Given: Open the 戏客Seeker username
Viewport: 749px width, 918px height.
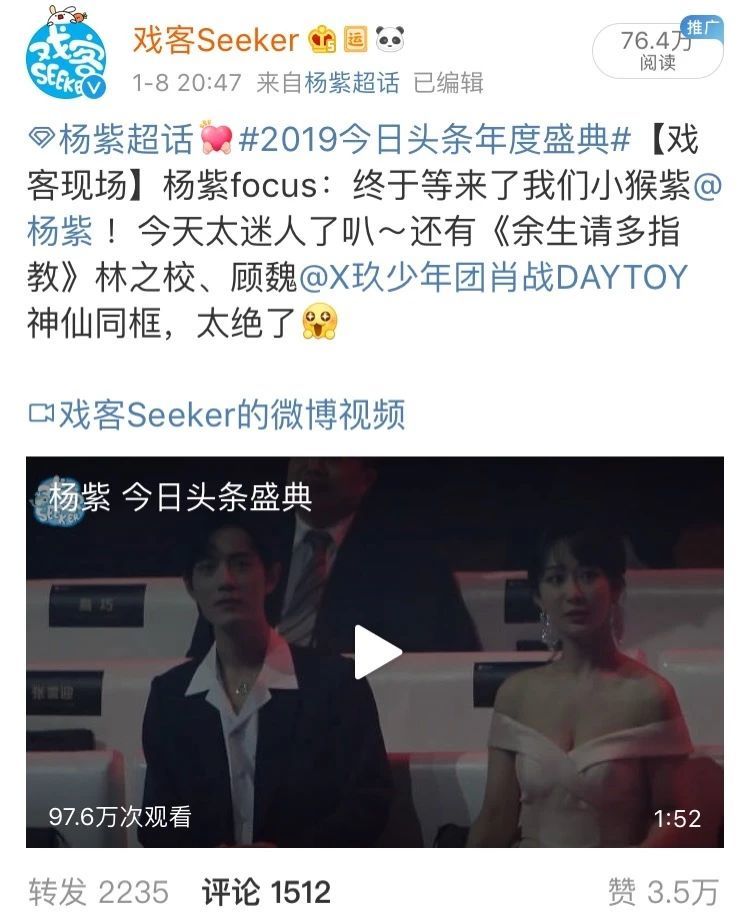Looking at the screenshot, I should pyautogui.click(x=216, y=40).
